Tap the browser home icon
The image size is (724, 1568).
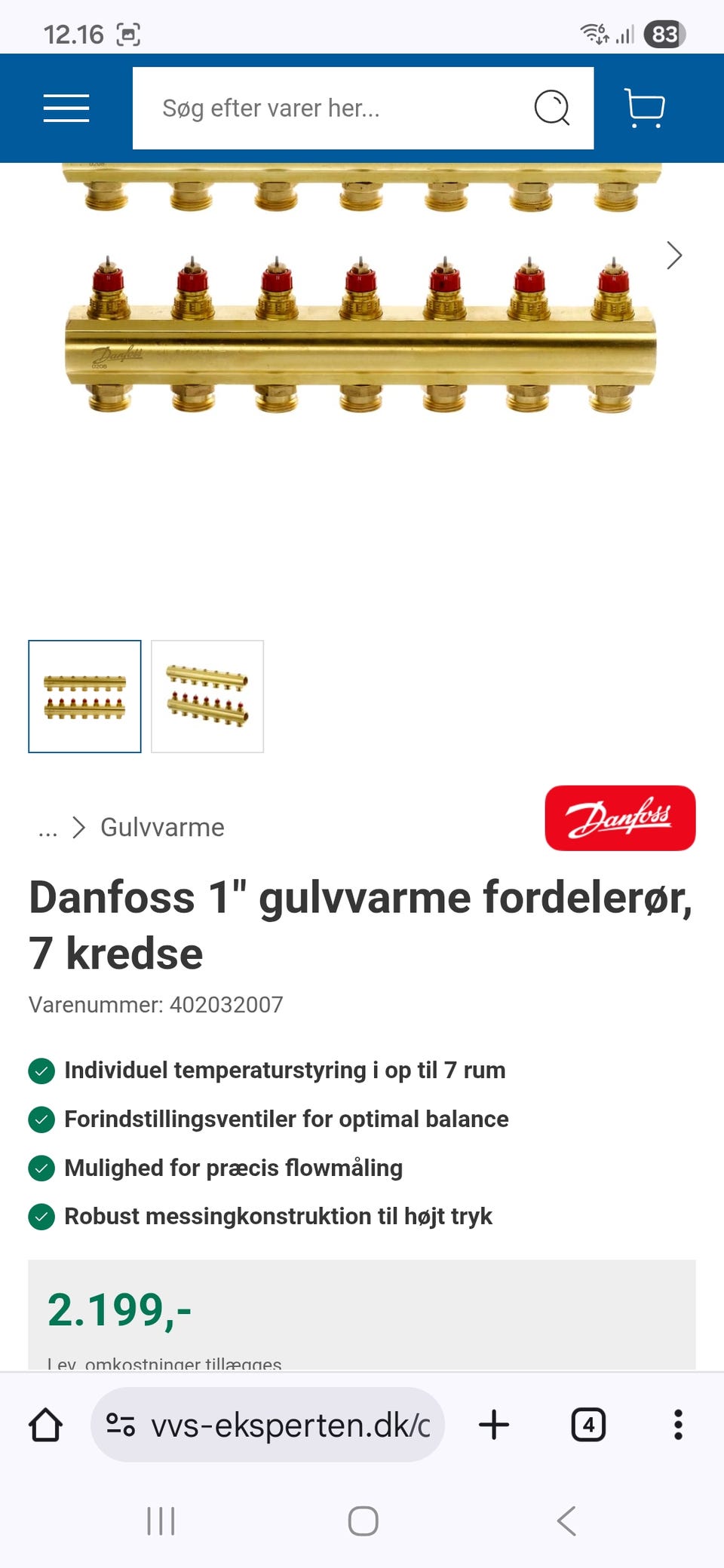click(x=44, y=1425)
